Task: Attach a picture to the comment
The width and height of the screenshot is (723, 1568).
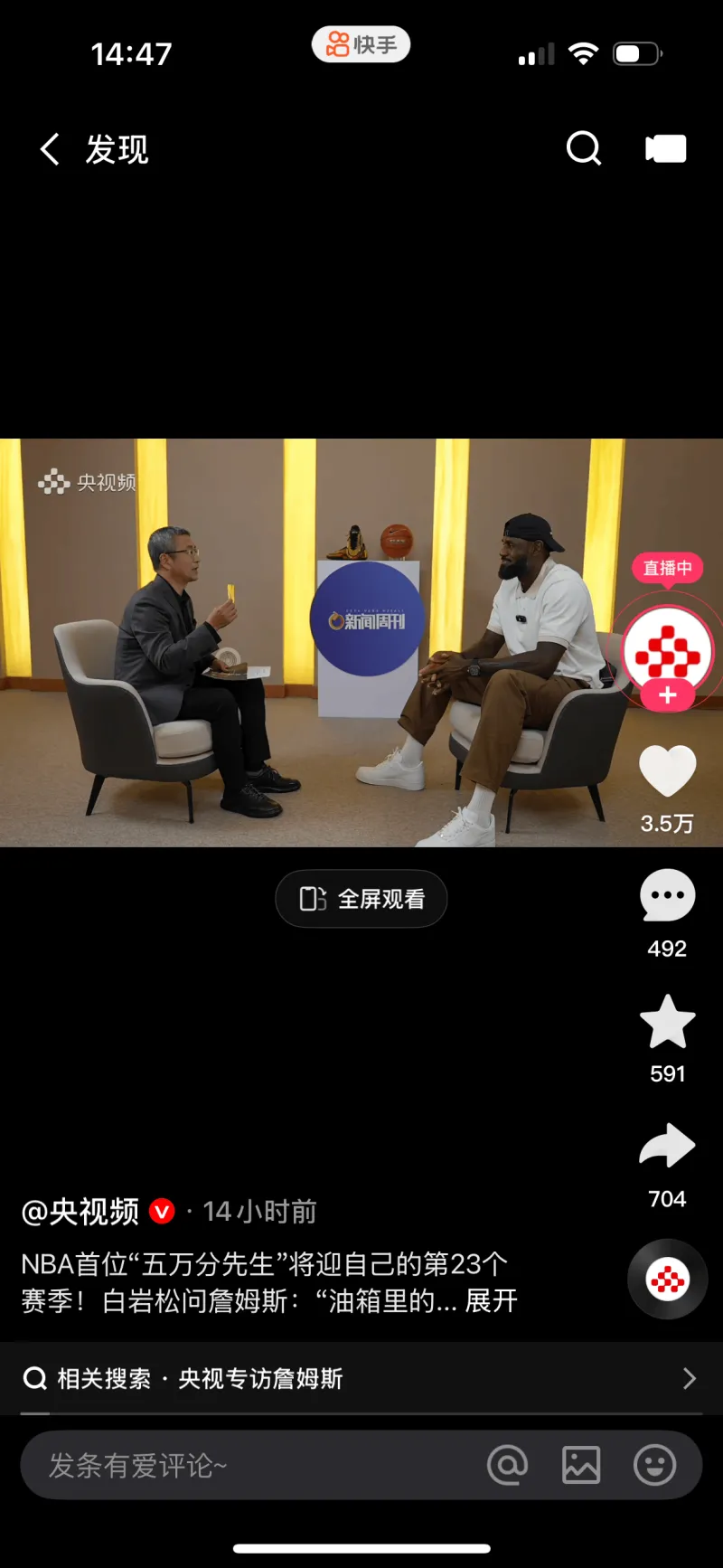Action: click(x=581, y=1465)
